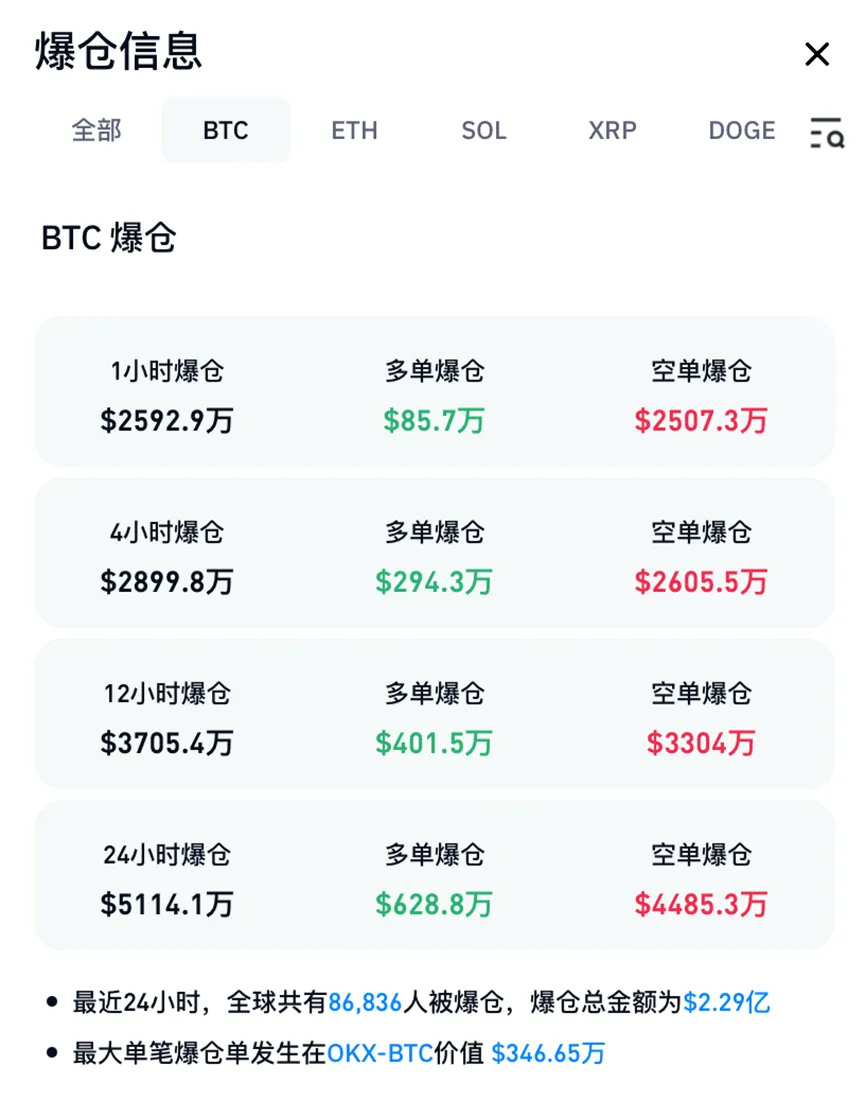865x1118 pixels.
Task: Switch to the ETH tab
Action: click(x=354, y=131)
